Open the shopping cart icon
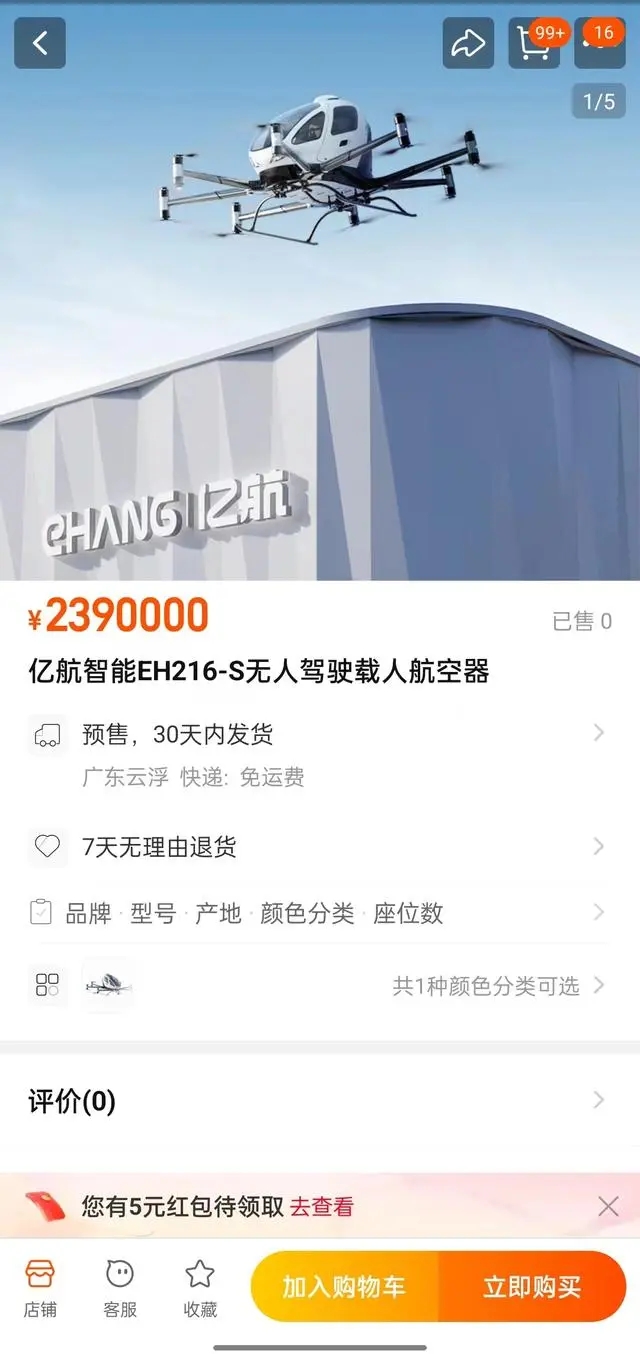640x1354 pixels. point(533,44)
